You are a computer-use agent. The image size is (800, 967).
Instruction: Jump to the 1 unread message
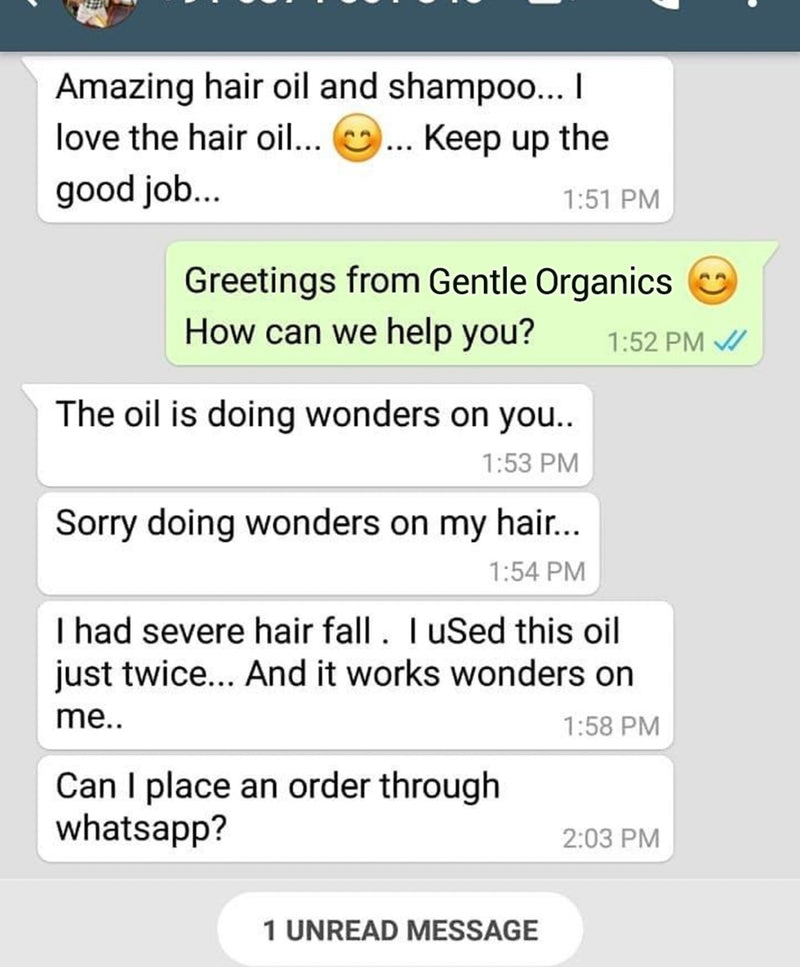400,930
